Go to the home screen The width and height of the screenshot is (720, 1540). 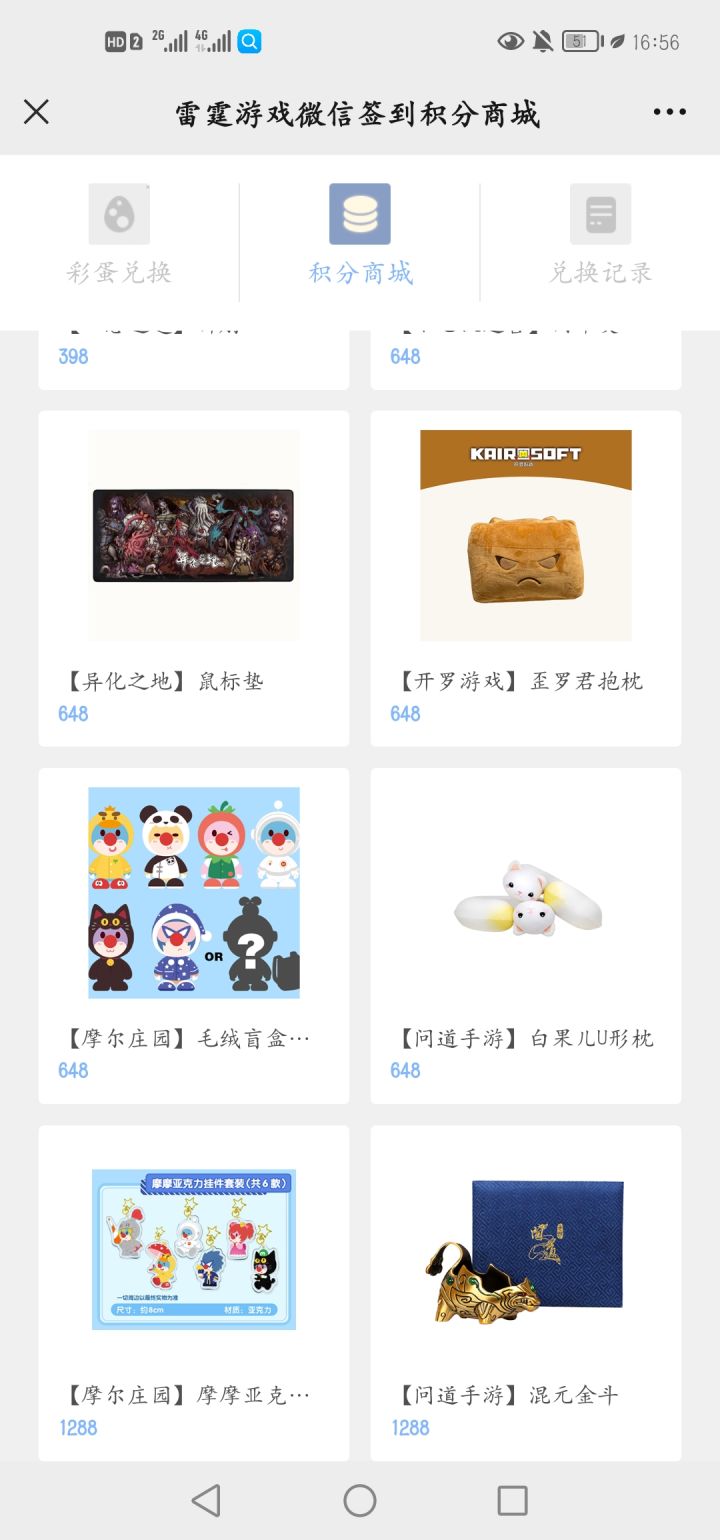coord(360,1500)
